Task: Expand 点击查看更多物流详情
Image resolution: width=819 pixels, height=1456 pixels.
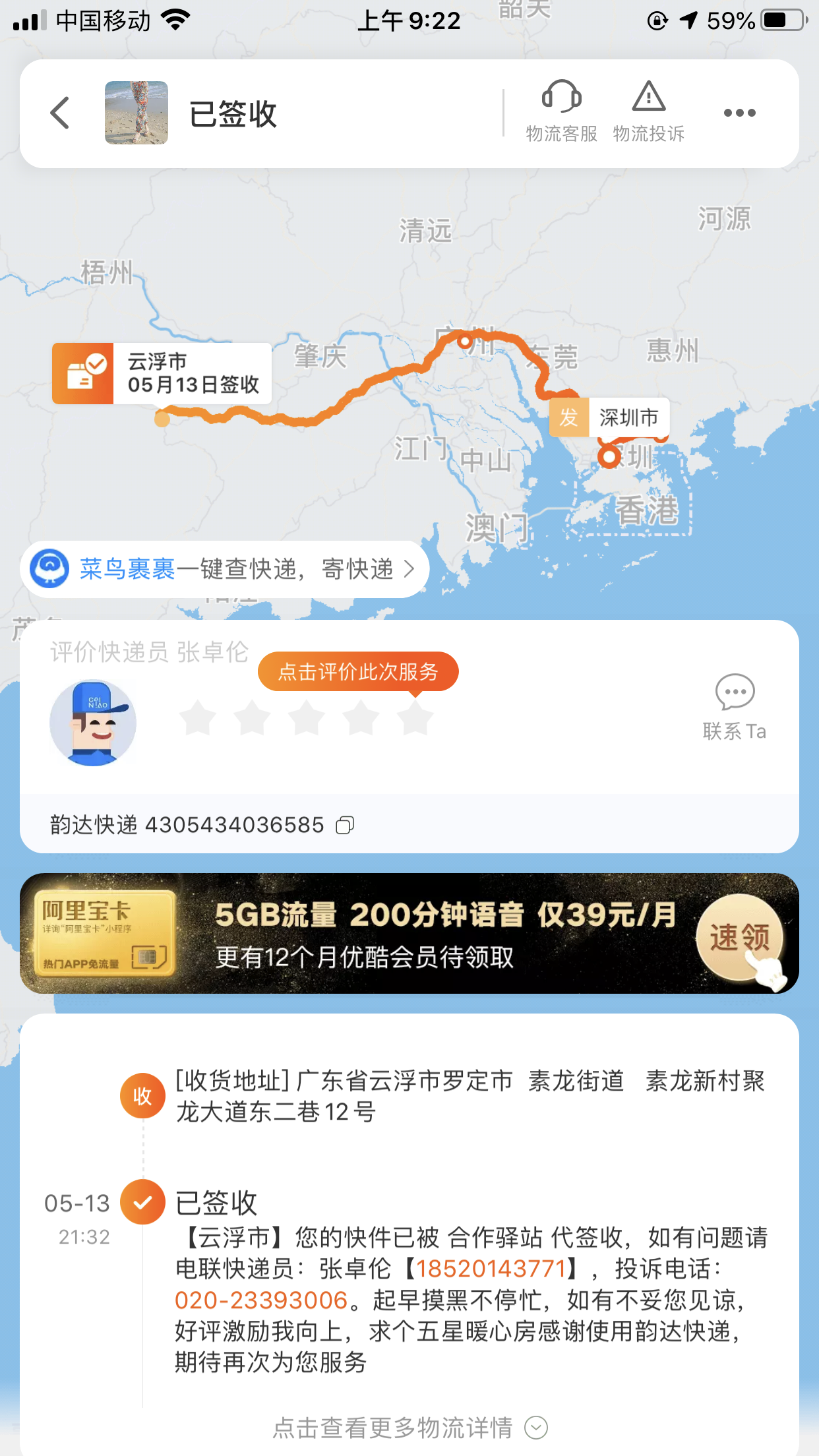Action: [409, 1428]
